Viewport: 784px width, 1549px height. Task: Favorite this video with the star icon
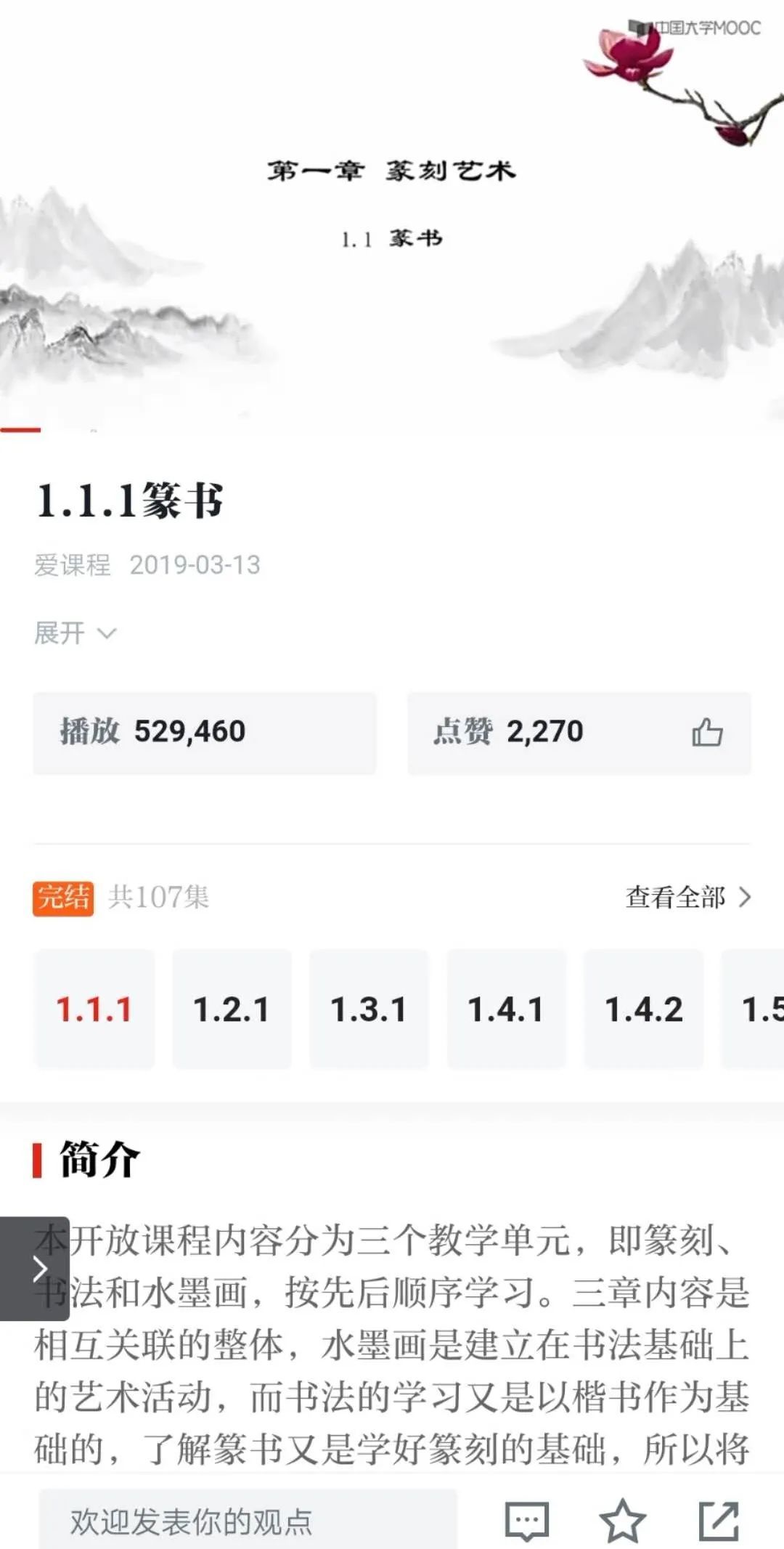[622, 1520]
